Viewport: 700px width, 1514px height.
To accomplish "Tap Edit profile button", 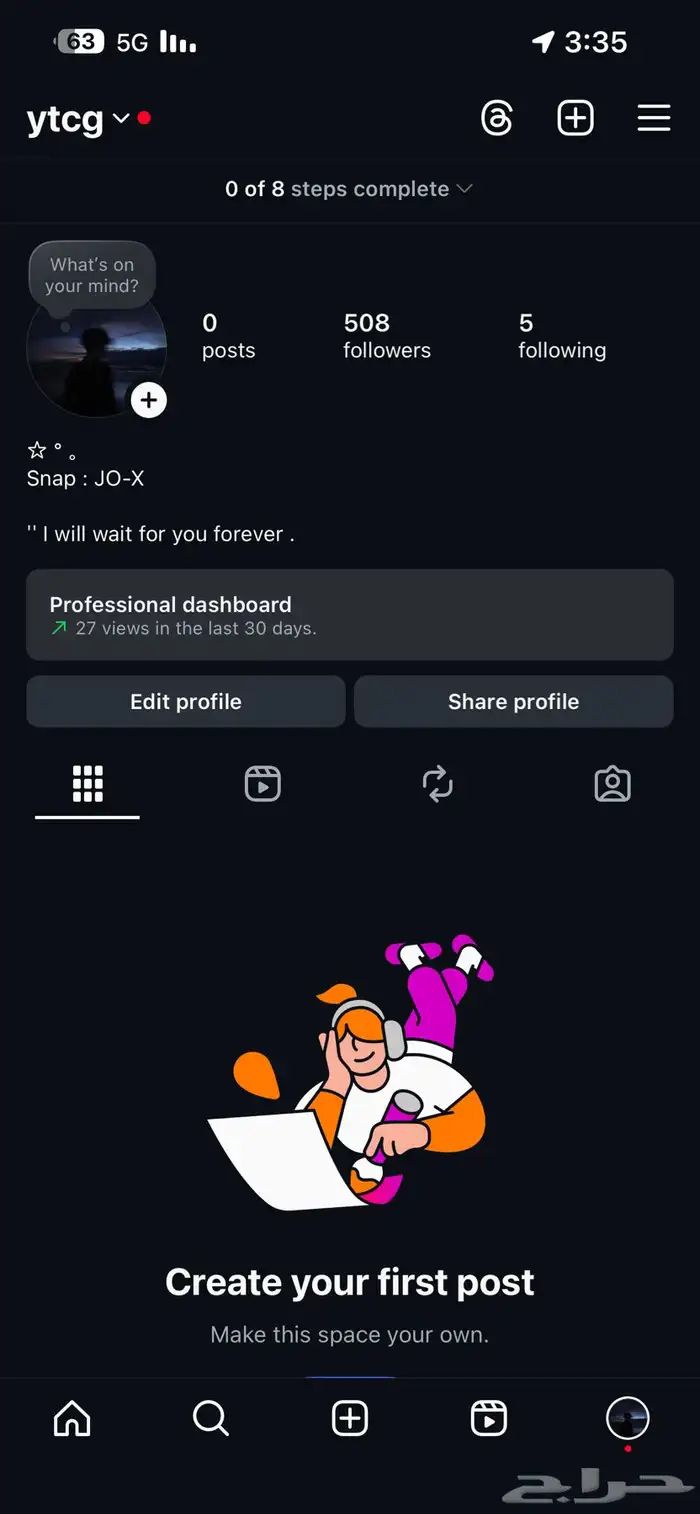I will [x=186, y=701].
